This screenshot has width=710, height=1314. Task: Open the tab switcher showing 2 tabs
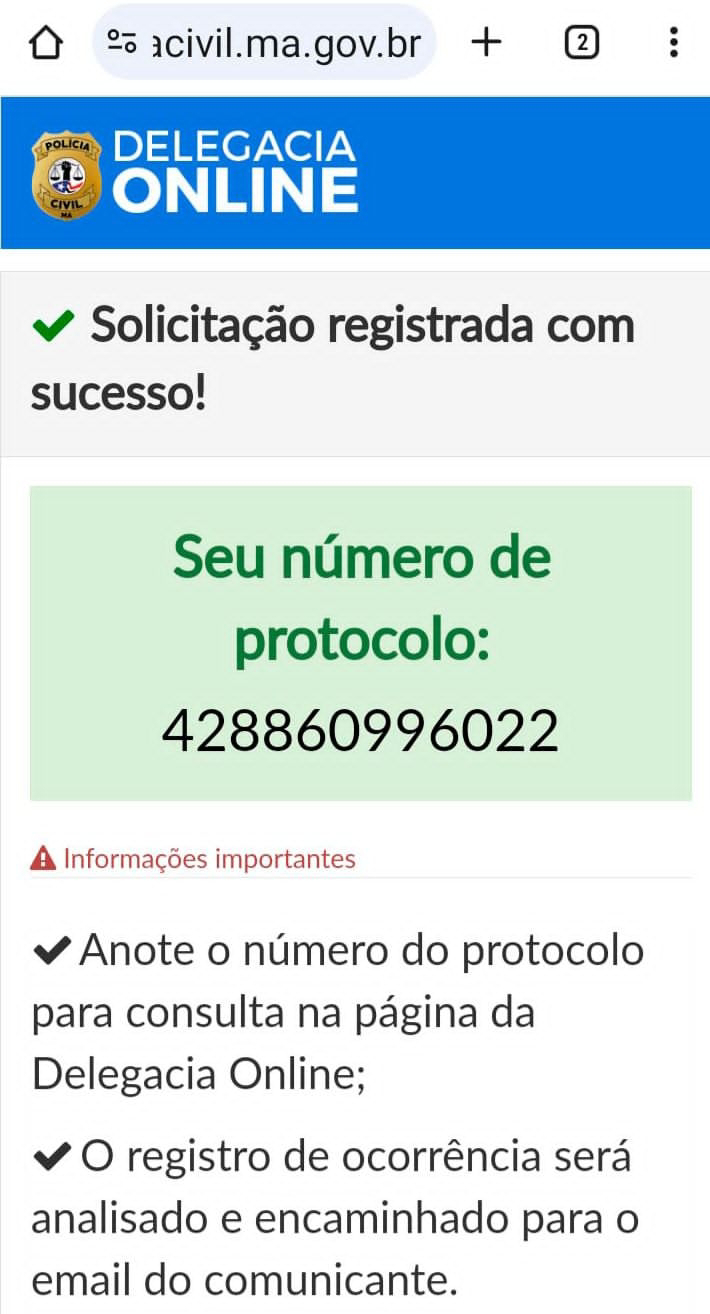click(582, 43)
